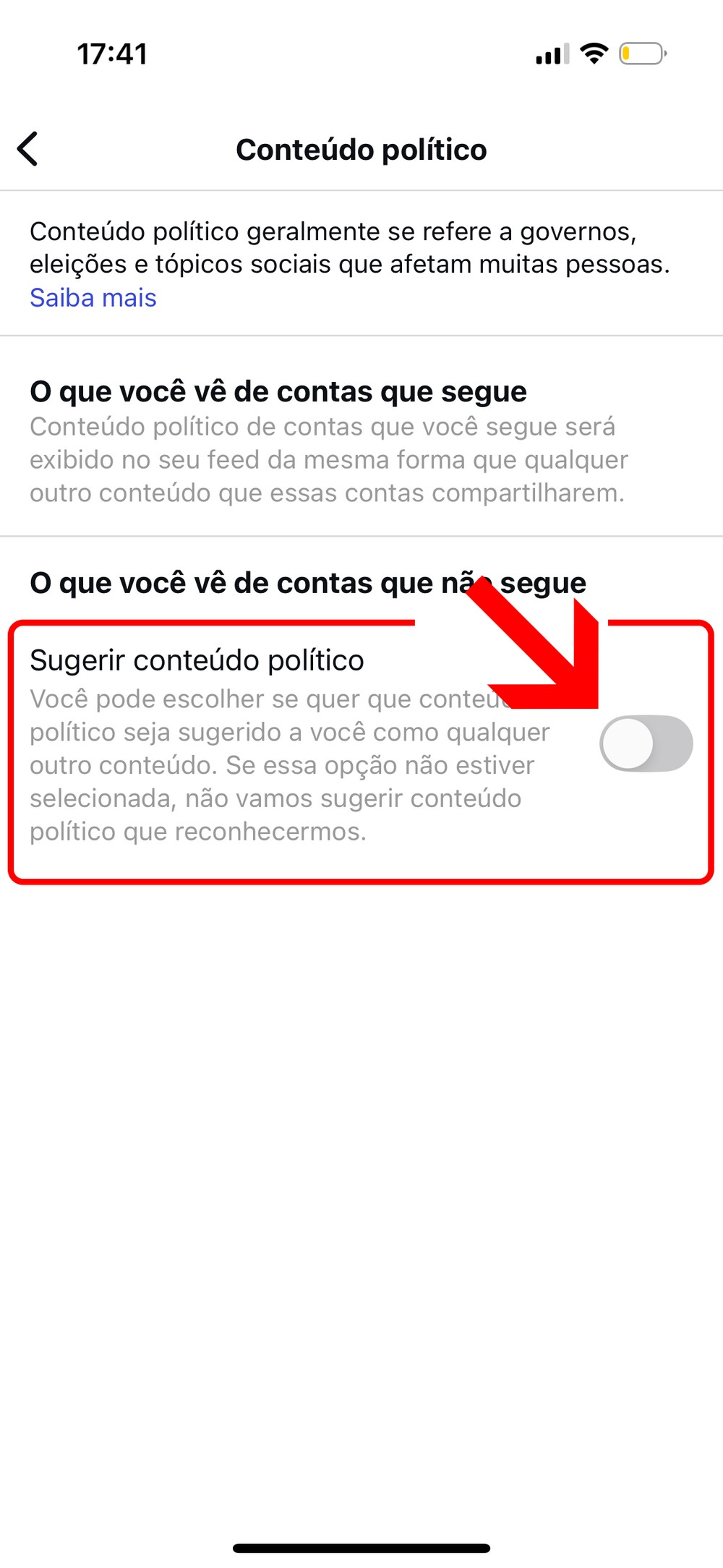Enable Sugerir conteúdo político switch
The width and height of the screenshot is (723, 1568).
tap(646, 743)
